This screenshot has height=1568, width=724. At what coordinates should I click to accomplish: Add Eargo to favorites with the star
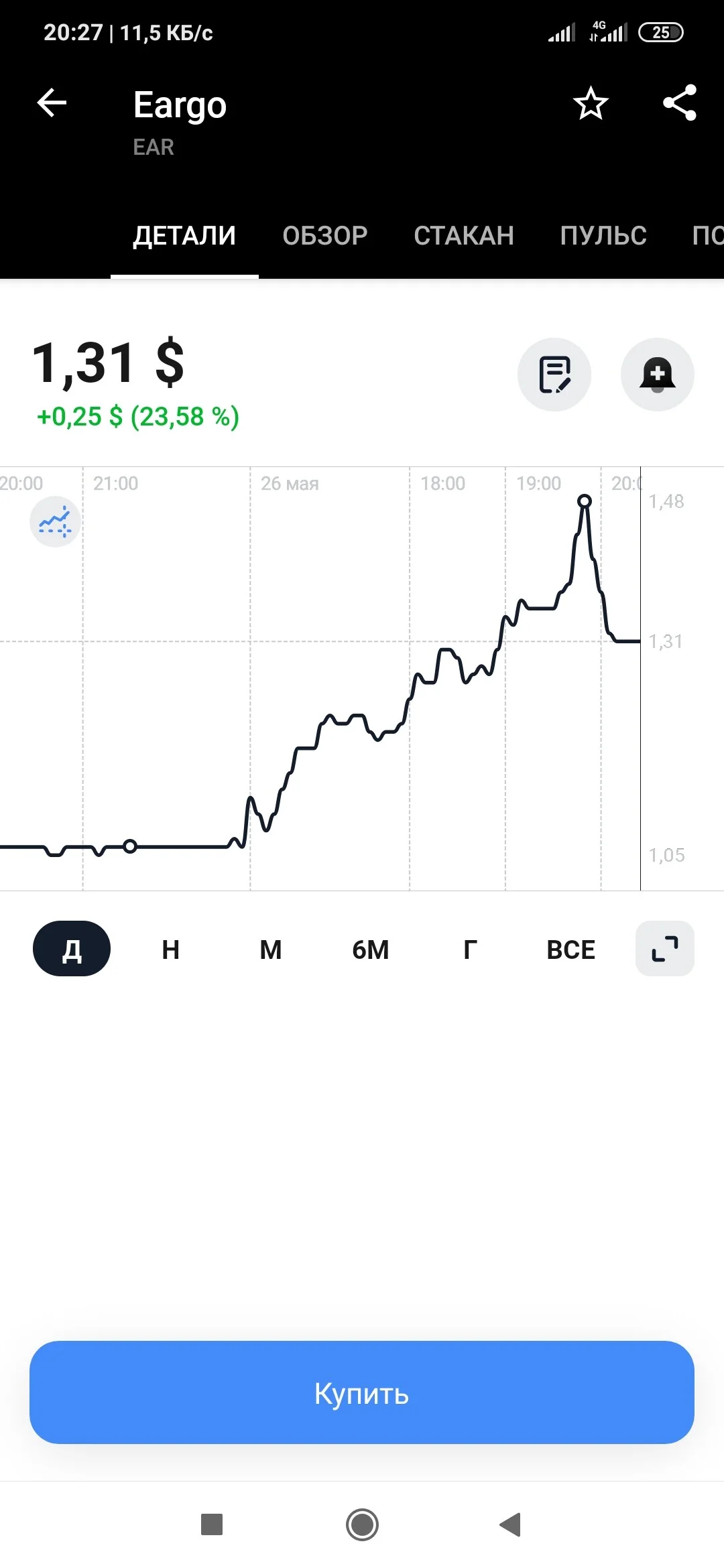(591, 103)
